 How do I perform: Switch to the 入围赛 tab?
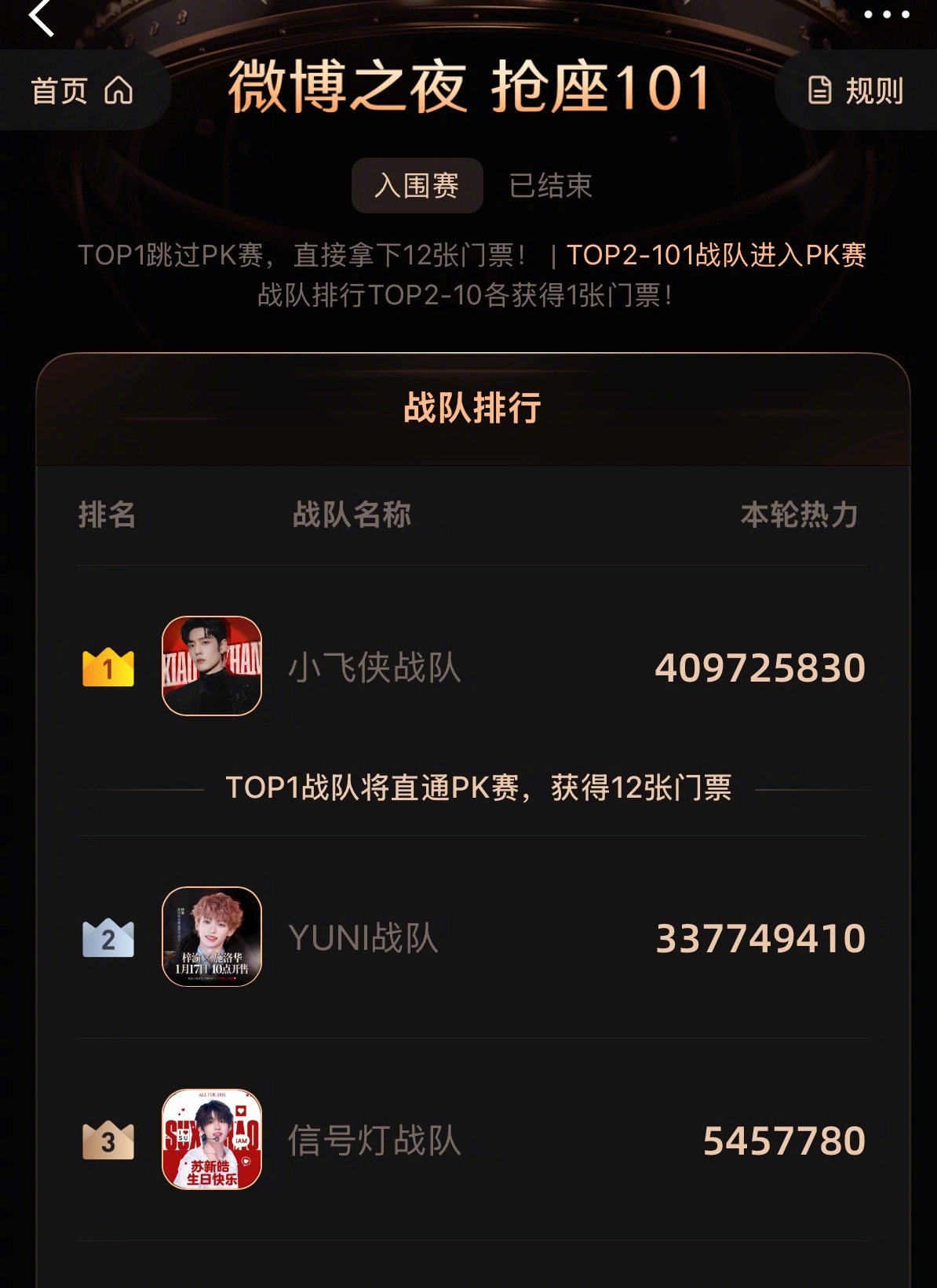point(417,187)
